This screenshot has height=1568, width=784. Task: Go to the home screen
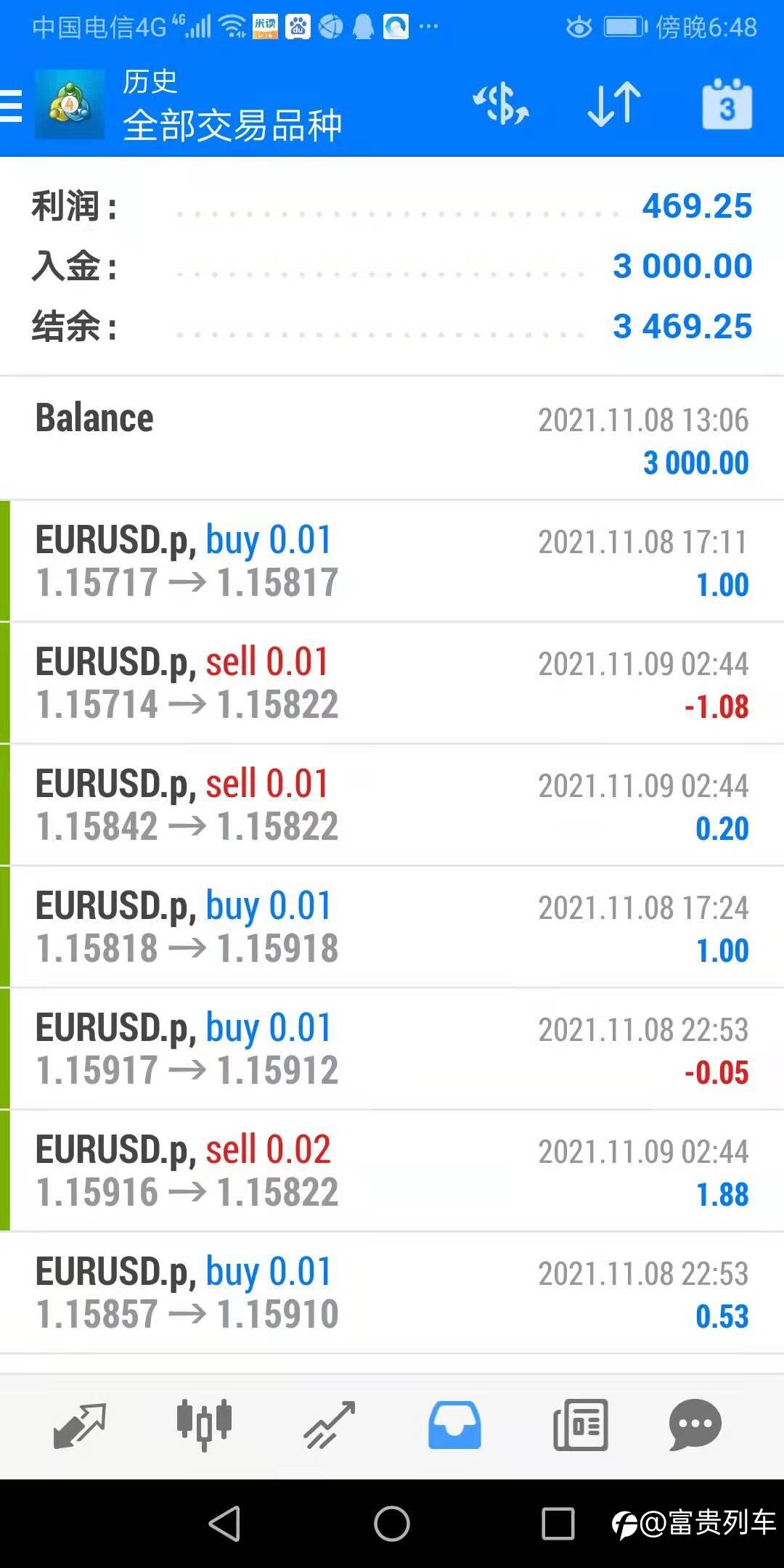coord(392,1523)
